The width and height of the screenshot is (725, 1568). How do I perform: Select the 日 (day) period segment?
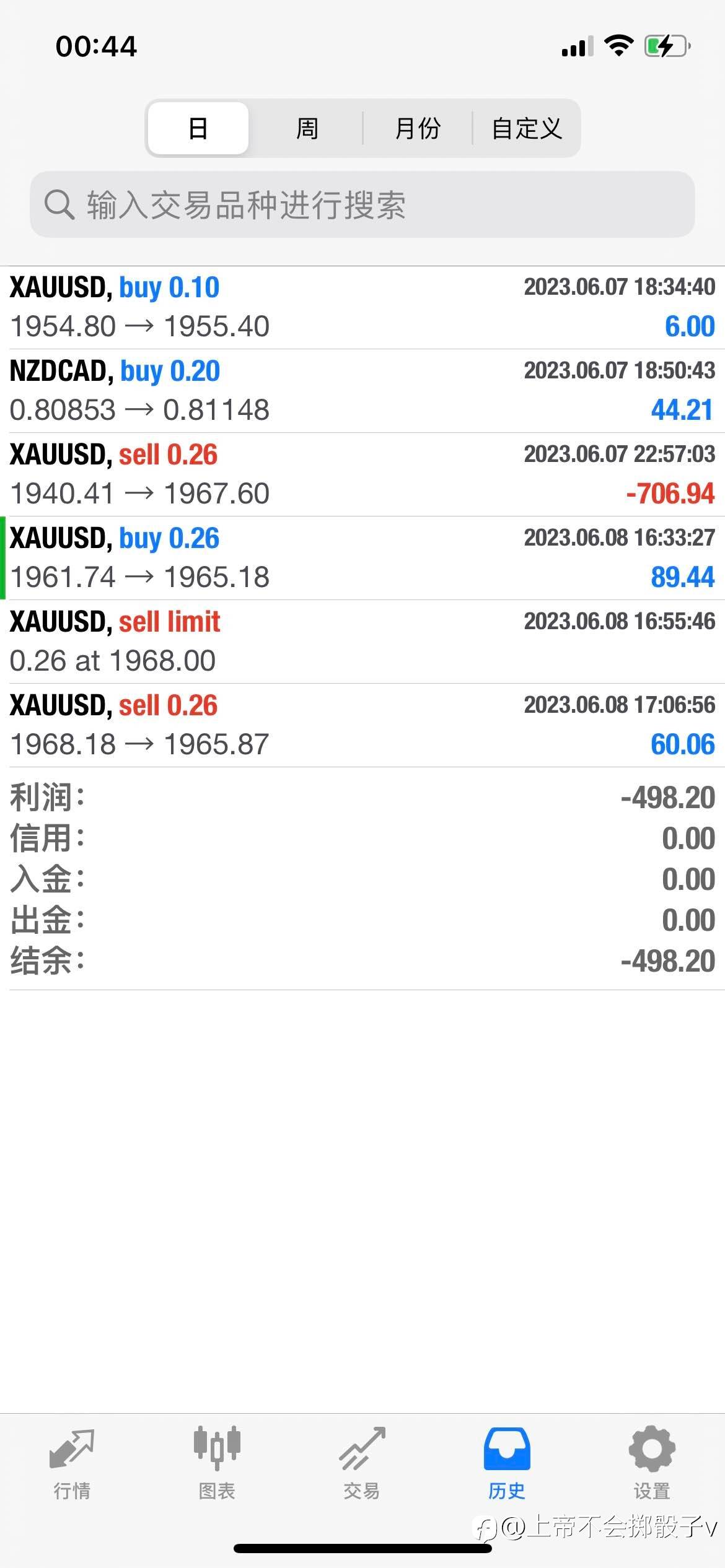tap(198, 128)
